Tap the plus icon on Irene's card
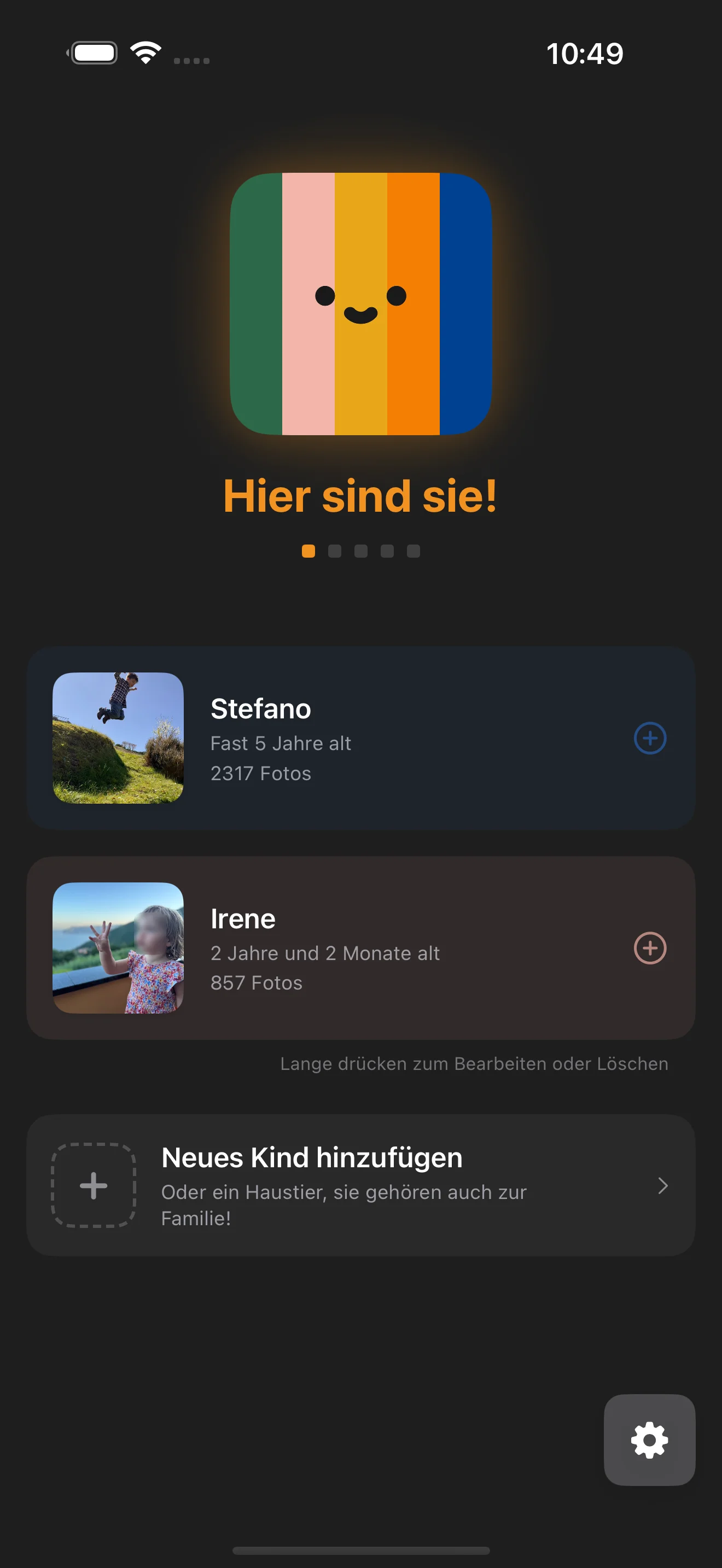 pyautogui.click(x=651, y=947)
